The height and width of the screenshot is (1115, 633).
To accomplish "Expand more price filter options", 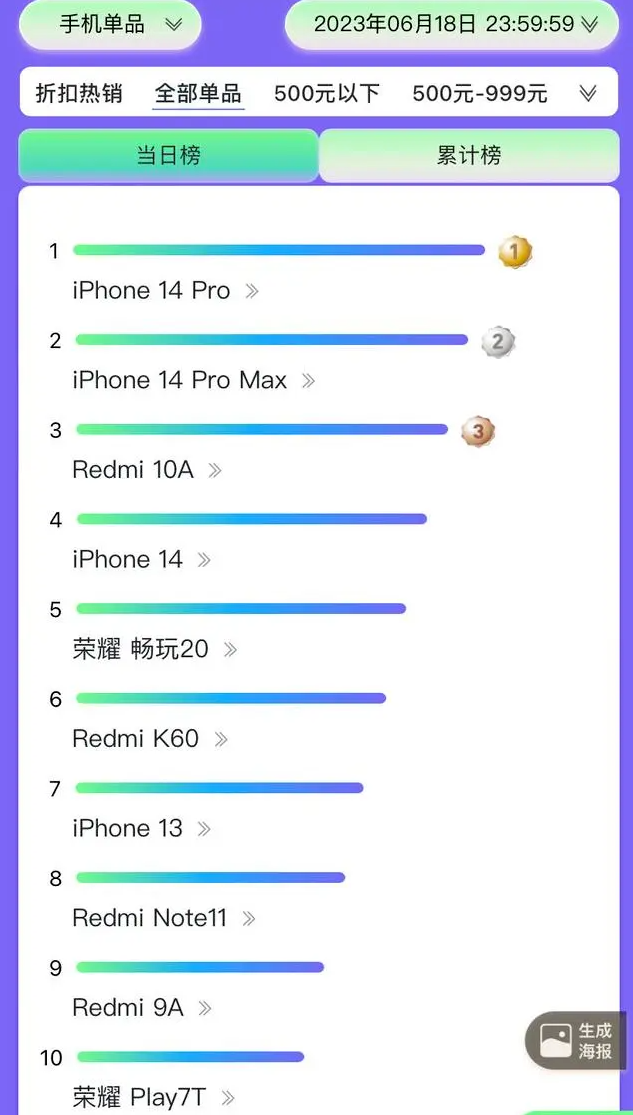I will [x=587, y=93].
